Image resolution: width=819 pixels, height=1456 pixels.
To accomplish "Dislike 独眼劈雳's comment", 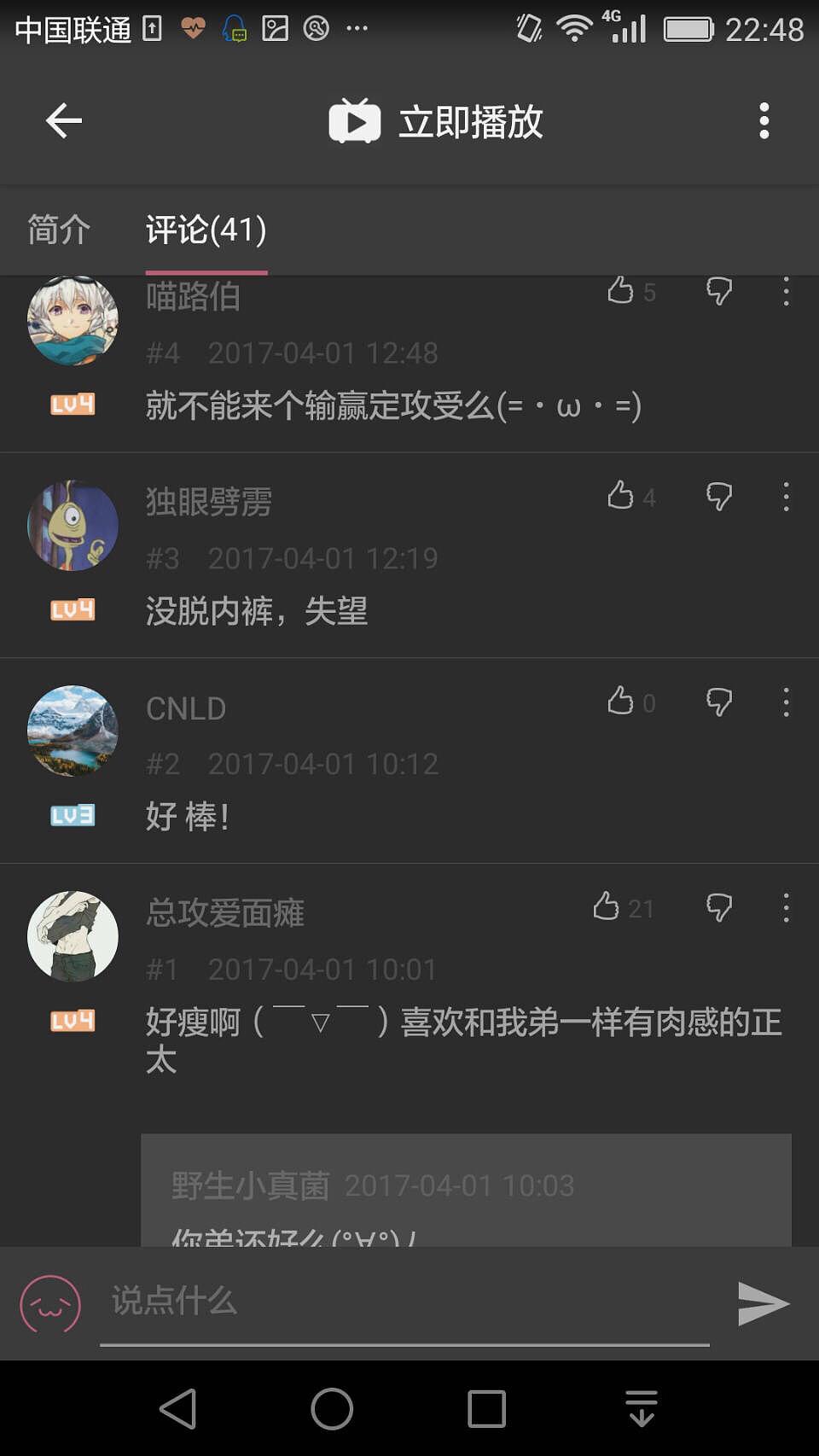I will tap(719, 496).
